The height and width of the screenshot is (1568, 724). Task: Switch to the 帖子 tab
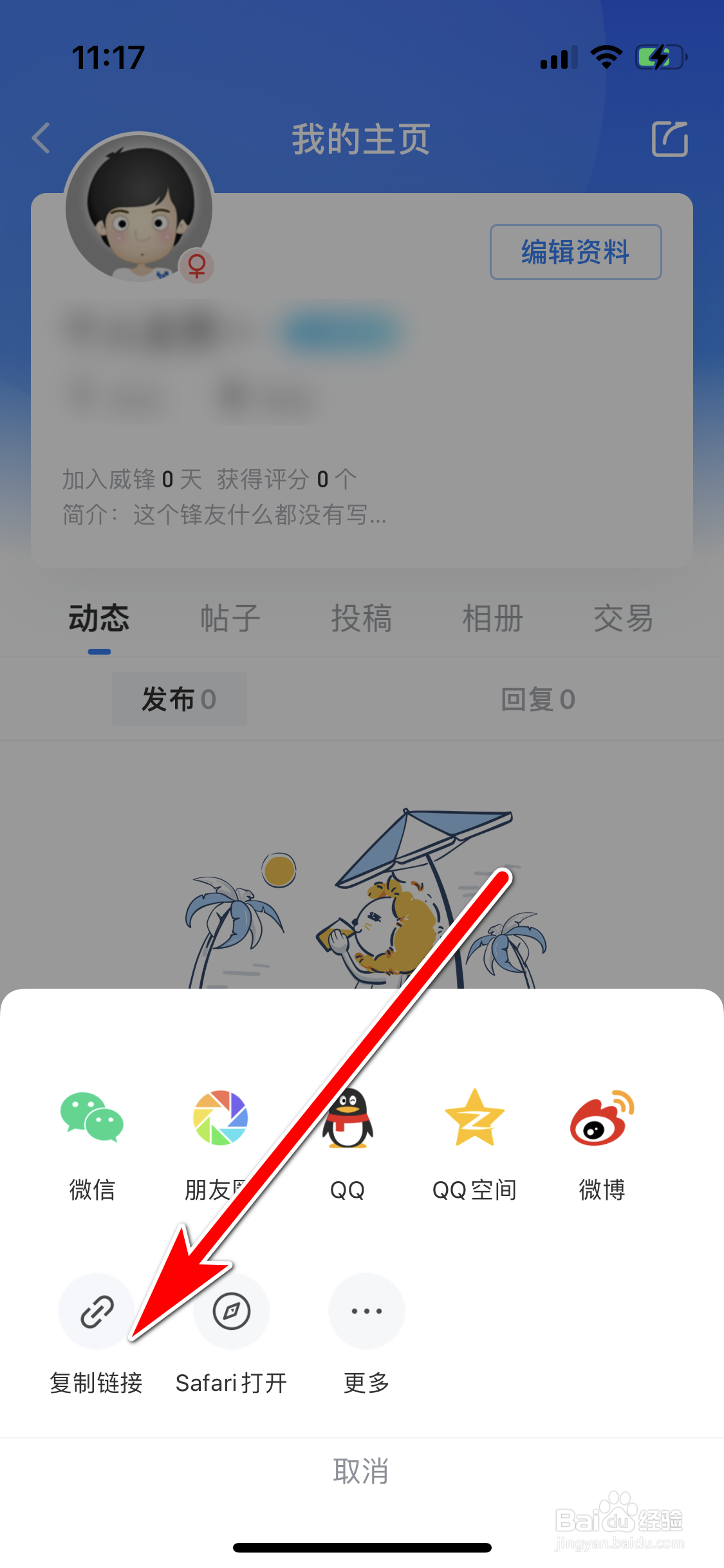tap(230, 618)
